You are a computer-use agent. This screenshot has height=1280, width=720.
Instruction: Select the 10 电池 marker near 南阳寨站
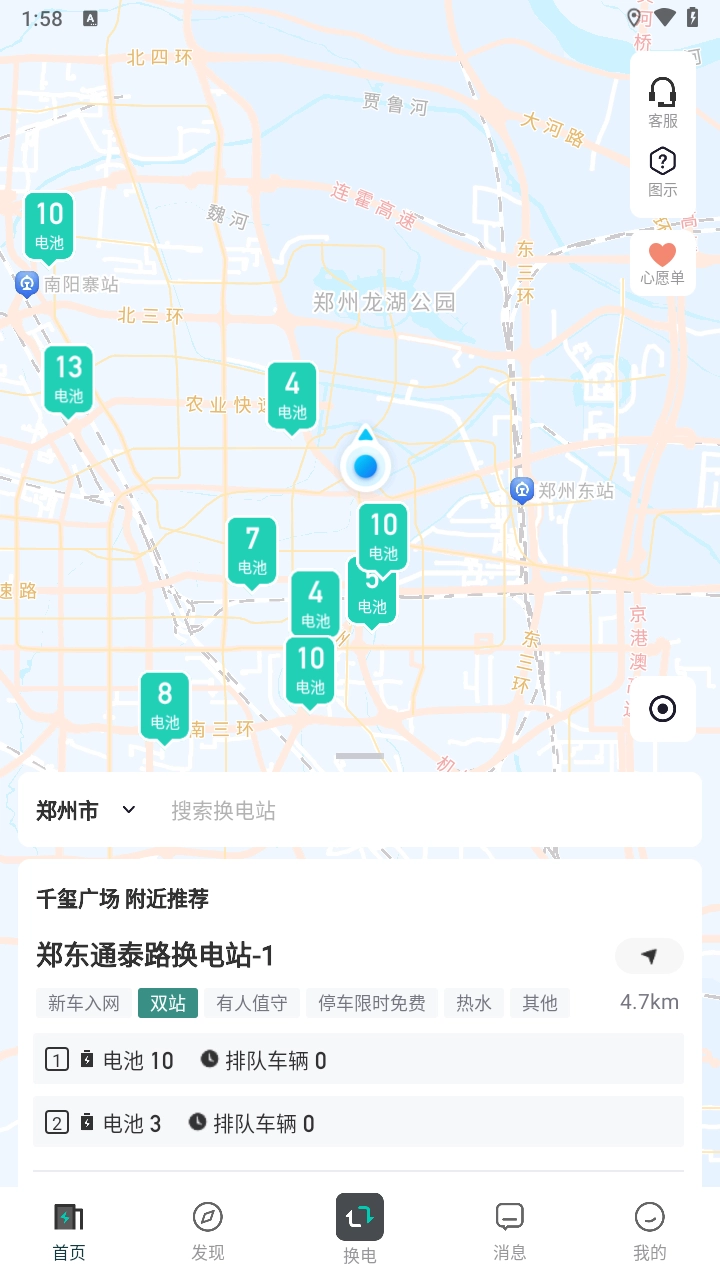(x=49, y=224)
